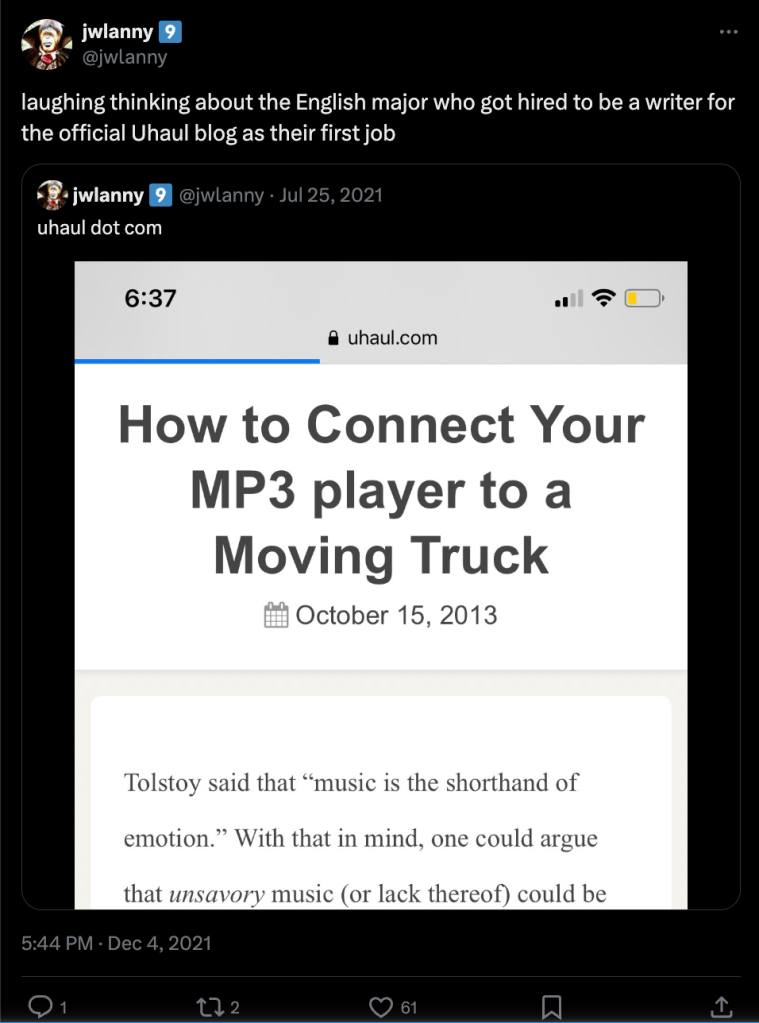View the Uhaul blog screenshot image

(x=381, y=585)
